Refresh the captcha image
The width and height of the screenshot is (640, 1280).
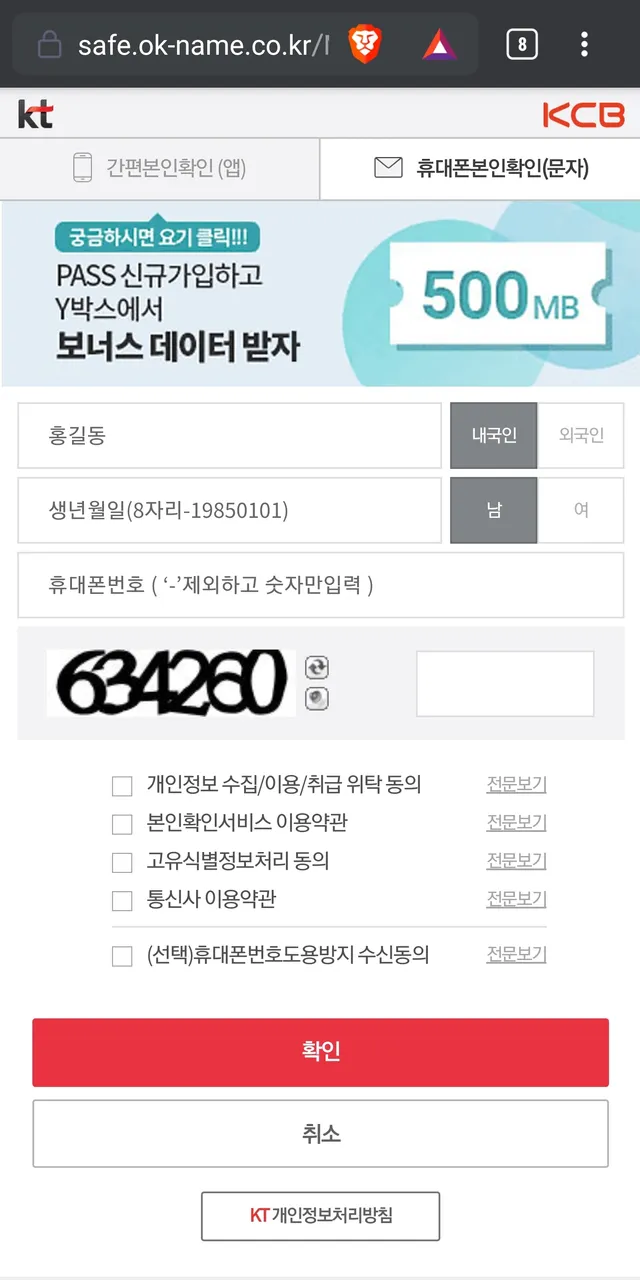(317, 668)
